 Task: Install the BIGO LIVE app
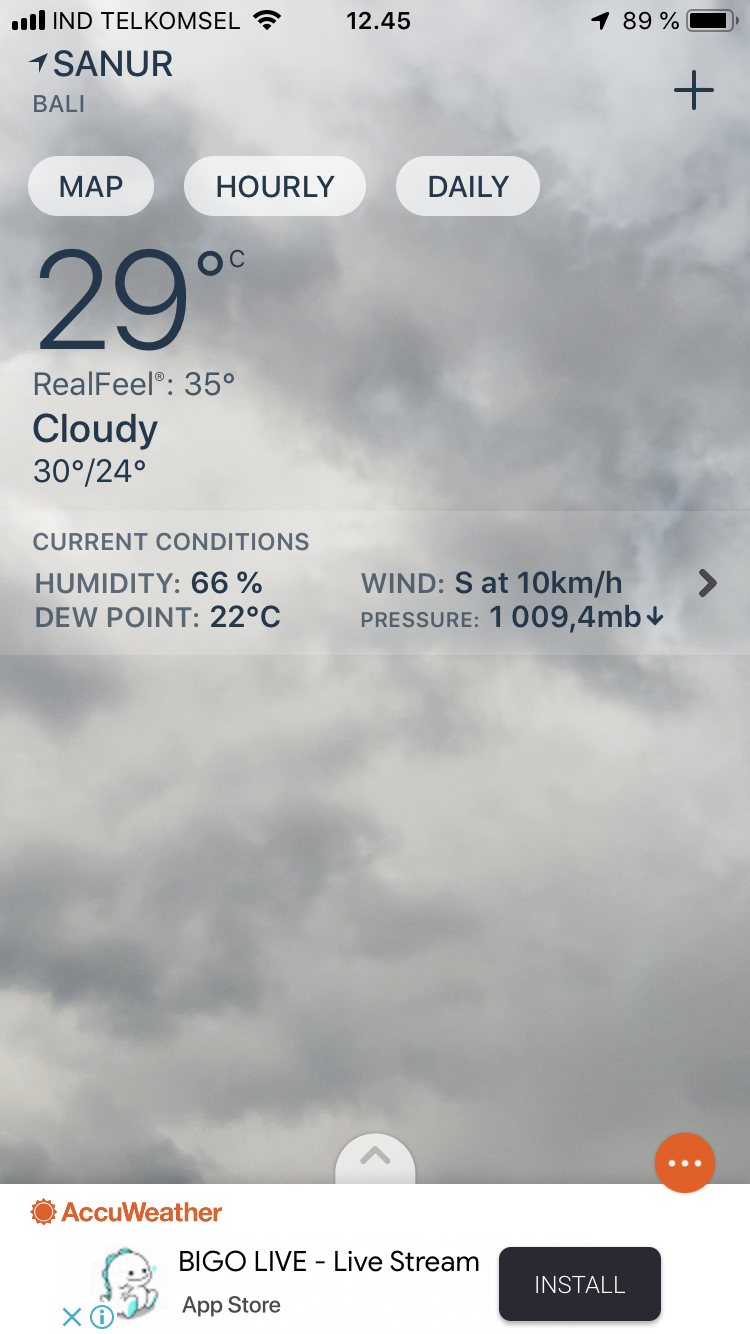coord(580,1285)
